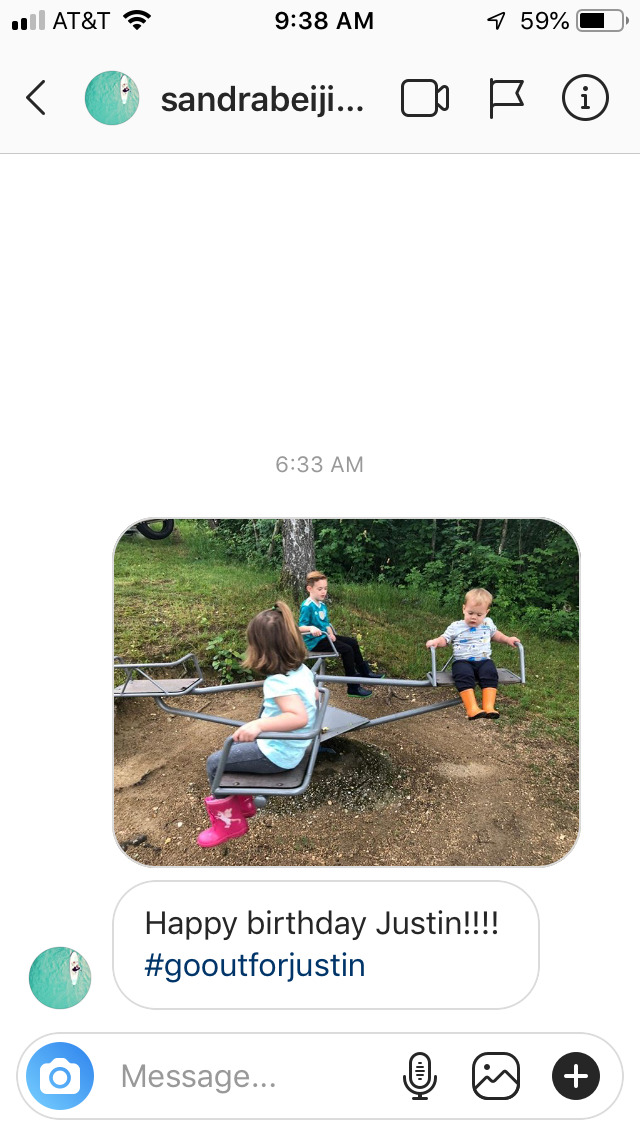Open the #gooutforjustin hashtag
The width and height of the screenshot is (640, 1136).
[x=255, y=966]
